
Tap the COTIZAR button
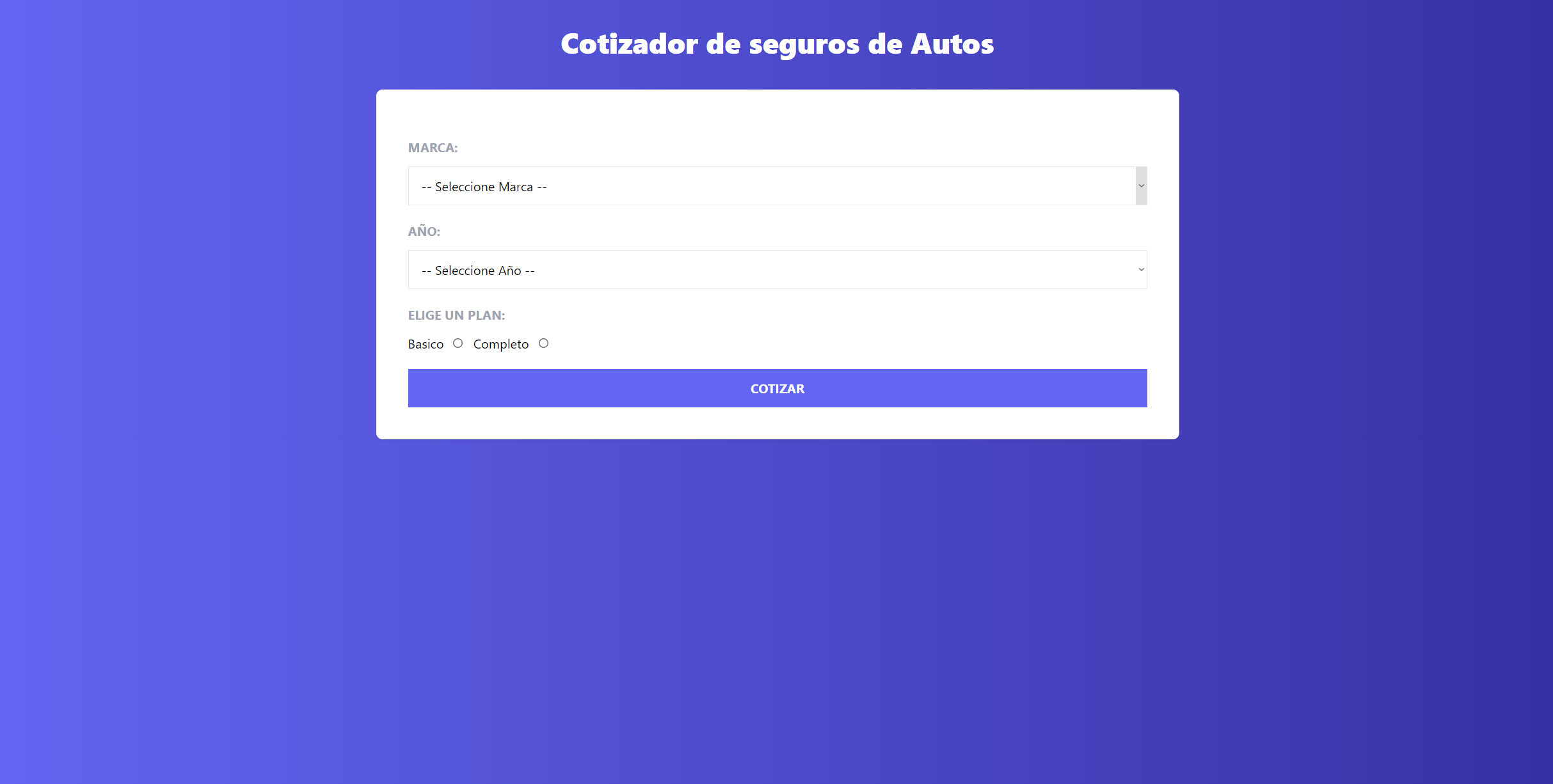(777, 388)
